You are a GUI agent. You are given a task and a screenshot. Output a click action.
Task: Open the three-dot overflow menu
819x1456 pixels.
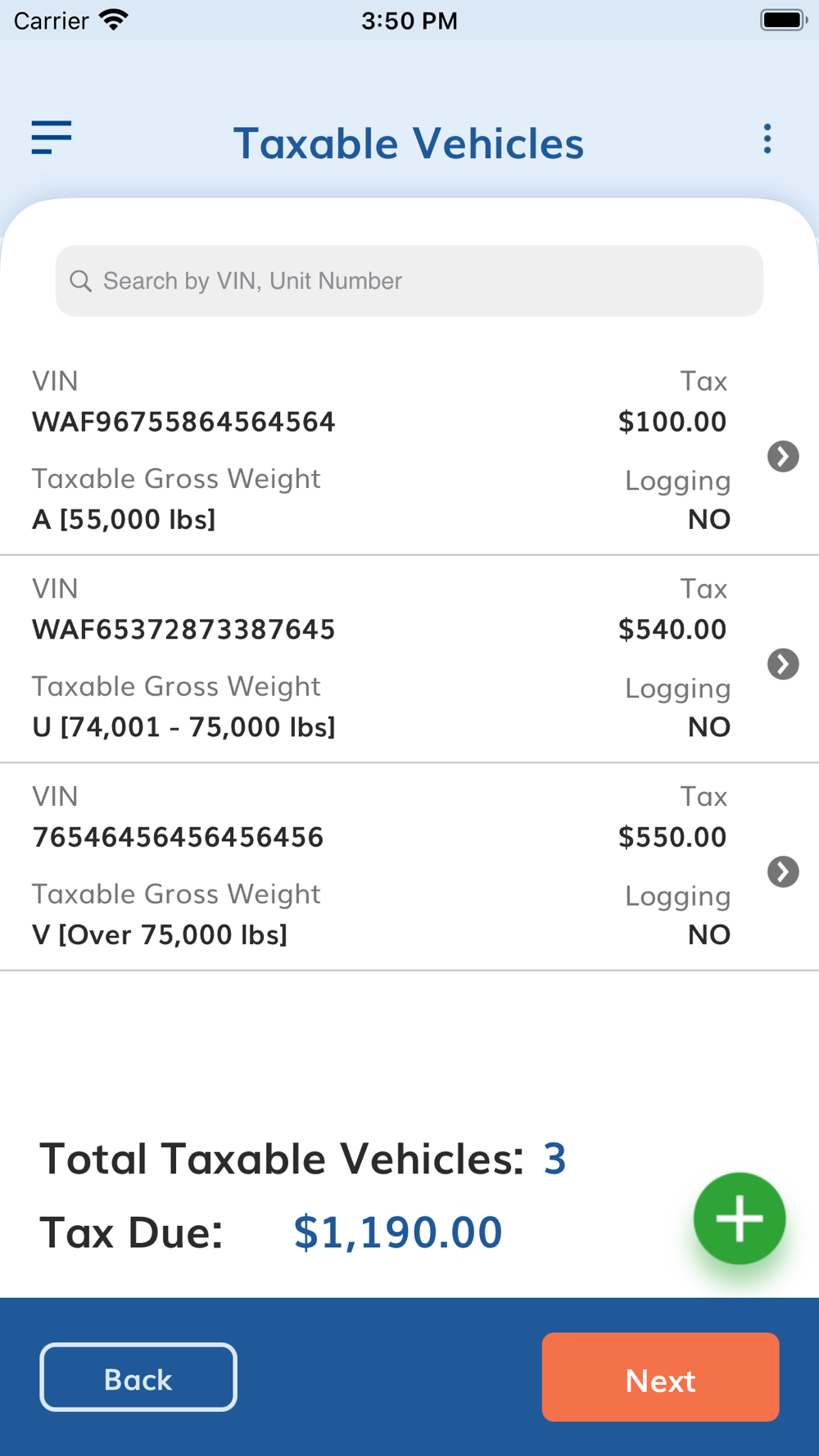click(767, 139)
